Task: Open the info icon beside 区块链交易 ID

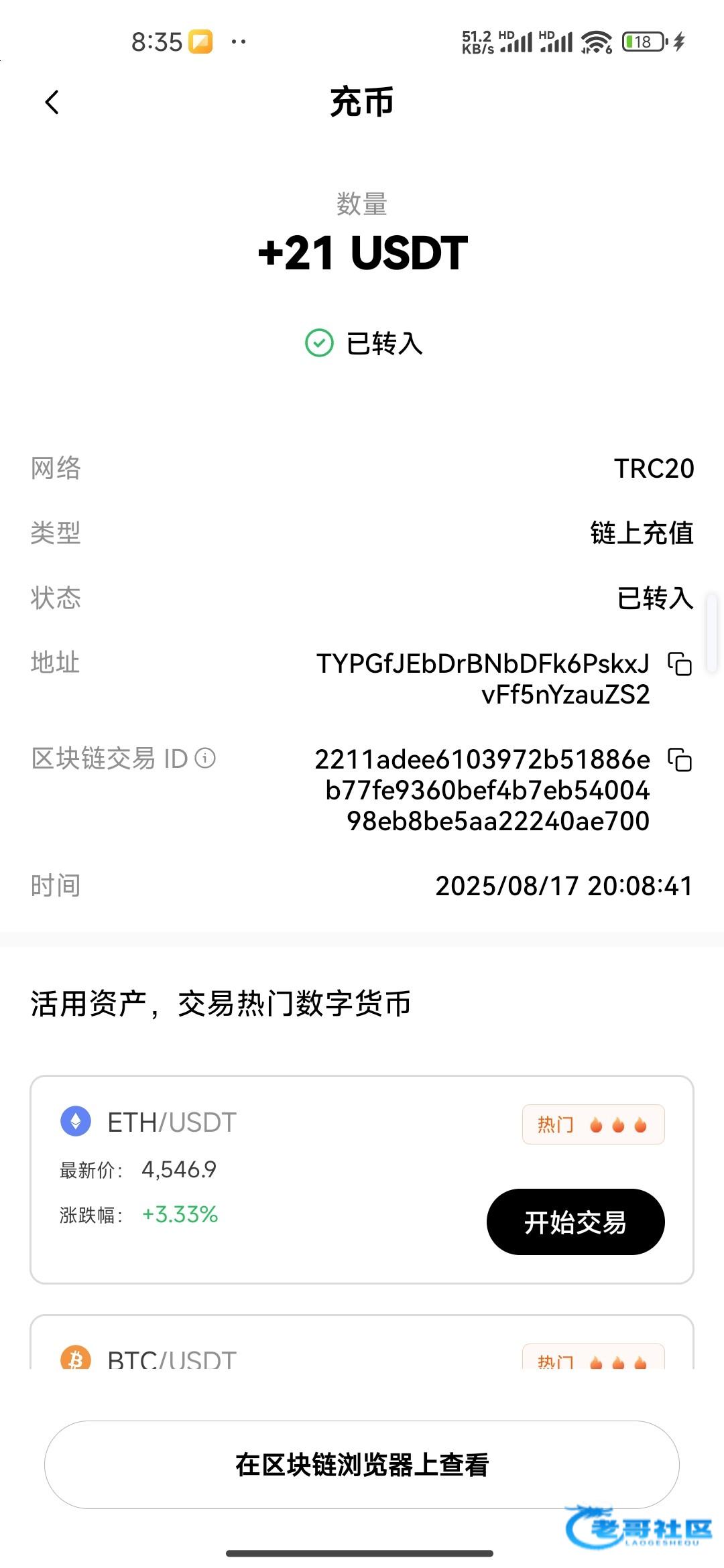Action: coord(205,758)
